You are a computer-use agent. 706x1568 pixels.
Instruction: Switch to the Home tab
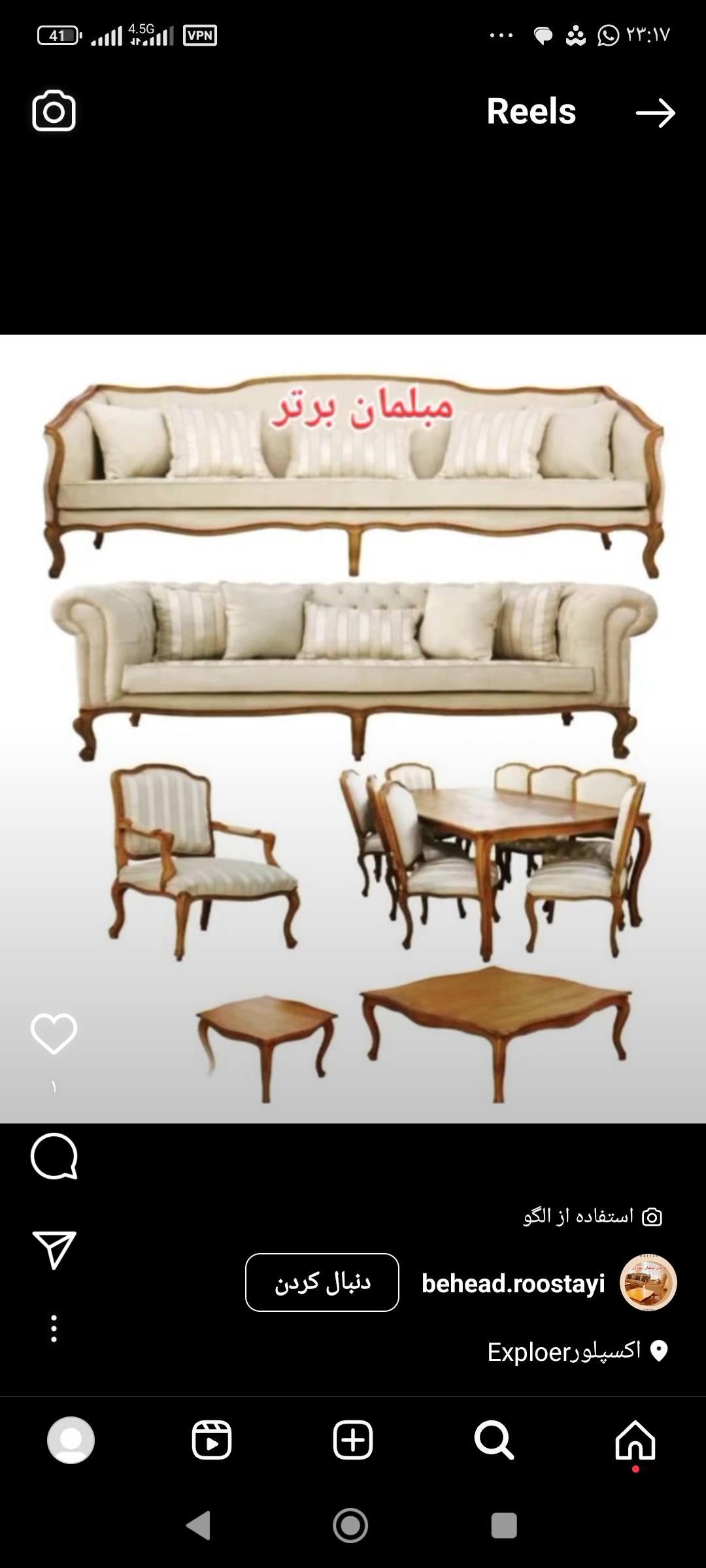tap(635, 1441)
